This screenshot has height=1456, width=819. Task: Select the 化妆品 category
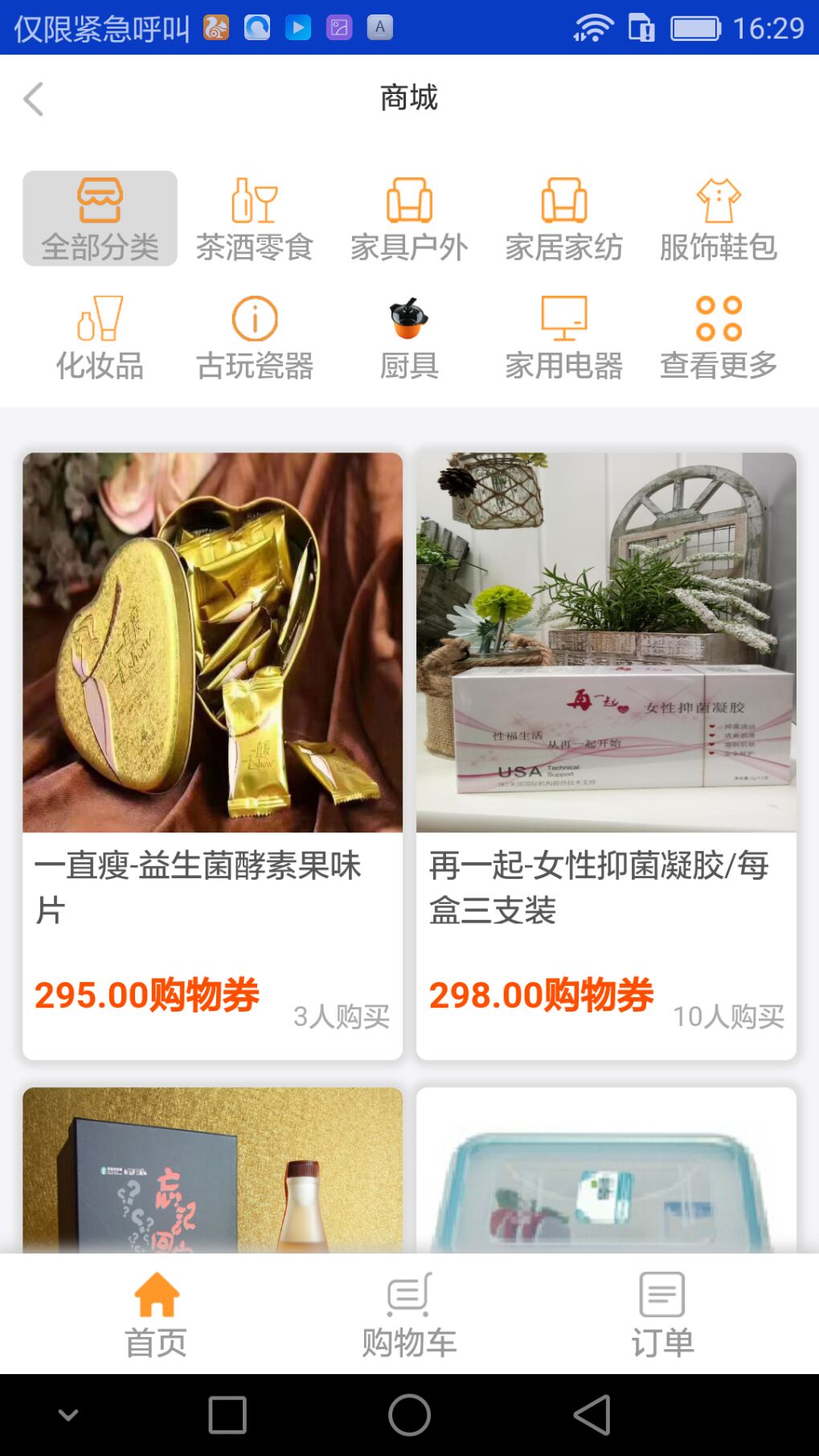[99, 336]
